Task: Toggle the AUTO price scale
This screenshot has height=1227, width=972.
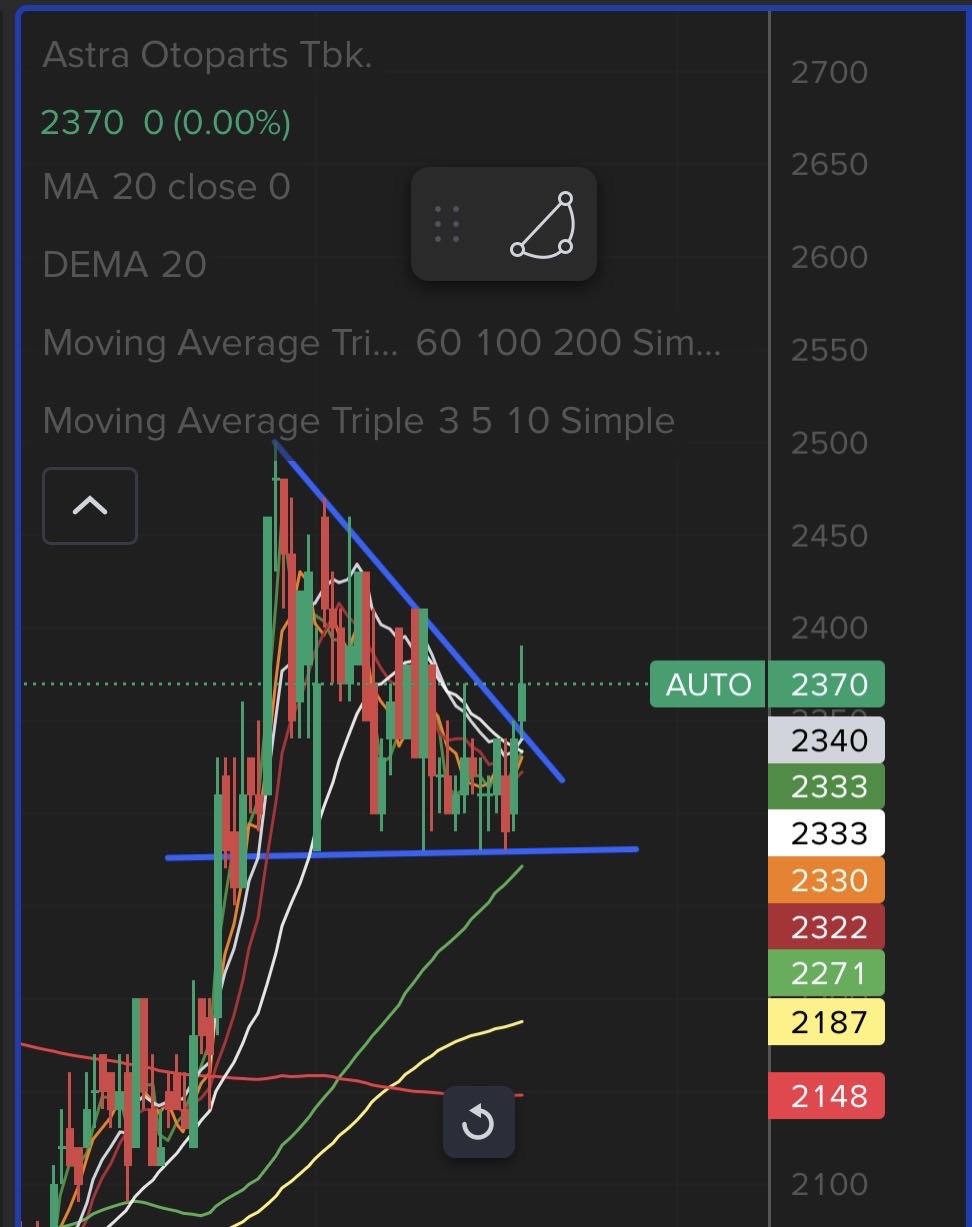Action: (x=707, y=685)
